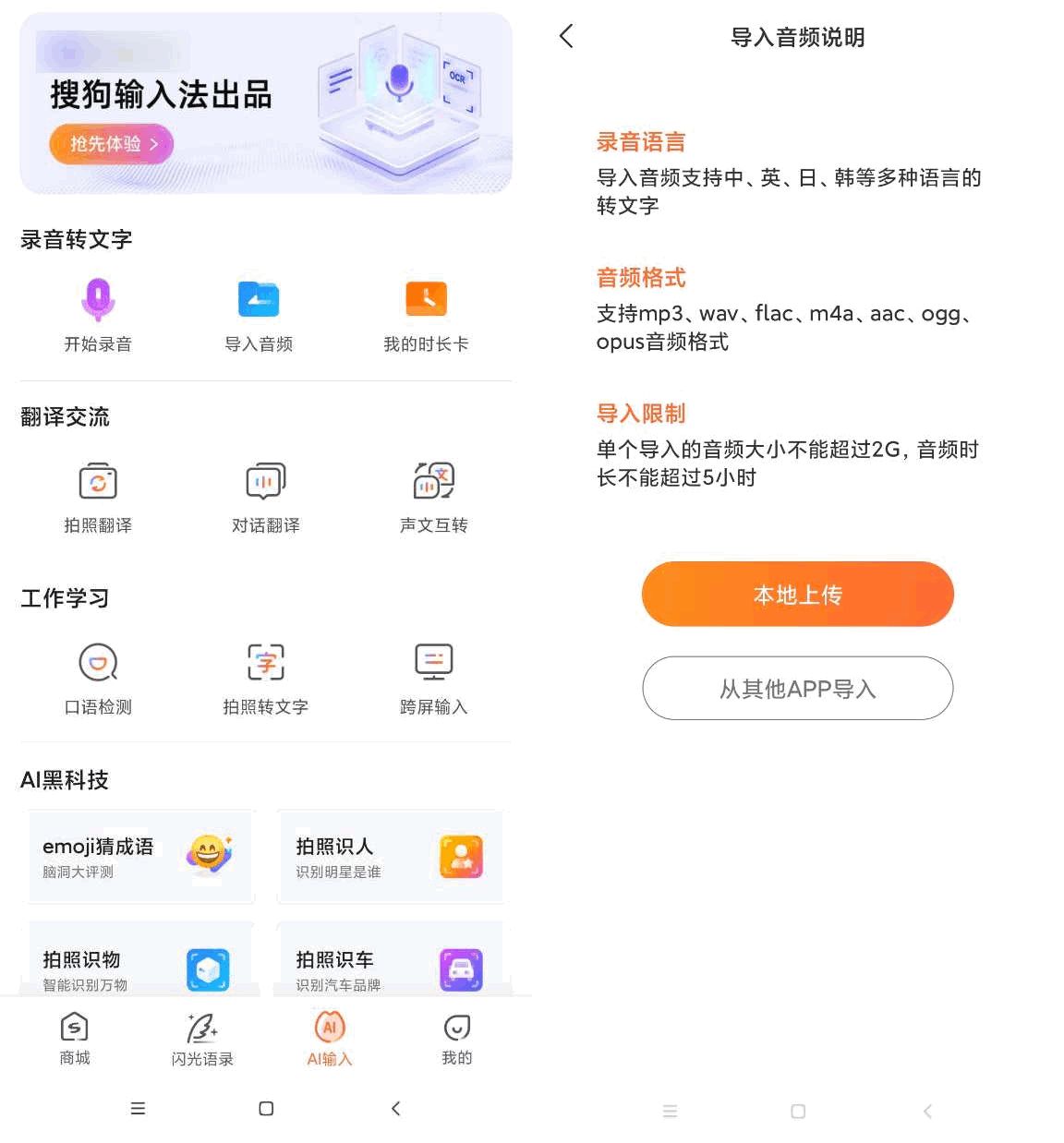The width and height of the screenshot is (1064, 1143).
Task: Start recording with 开始录音
Action: click(98, 315)
